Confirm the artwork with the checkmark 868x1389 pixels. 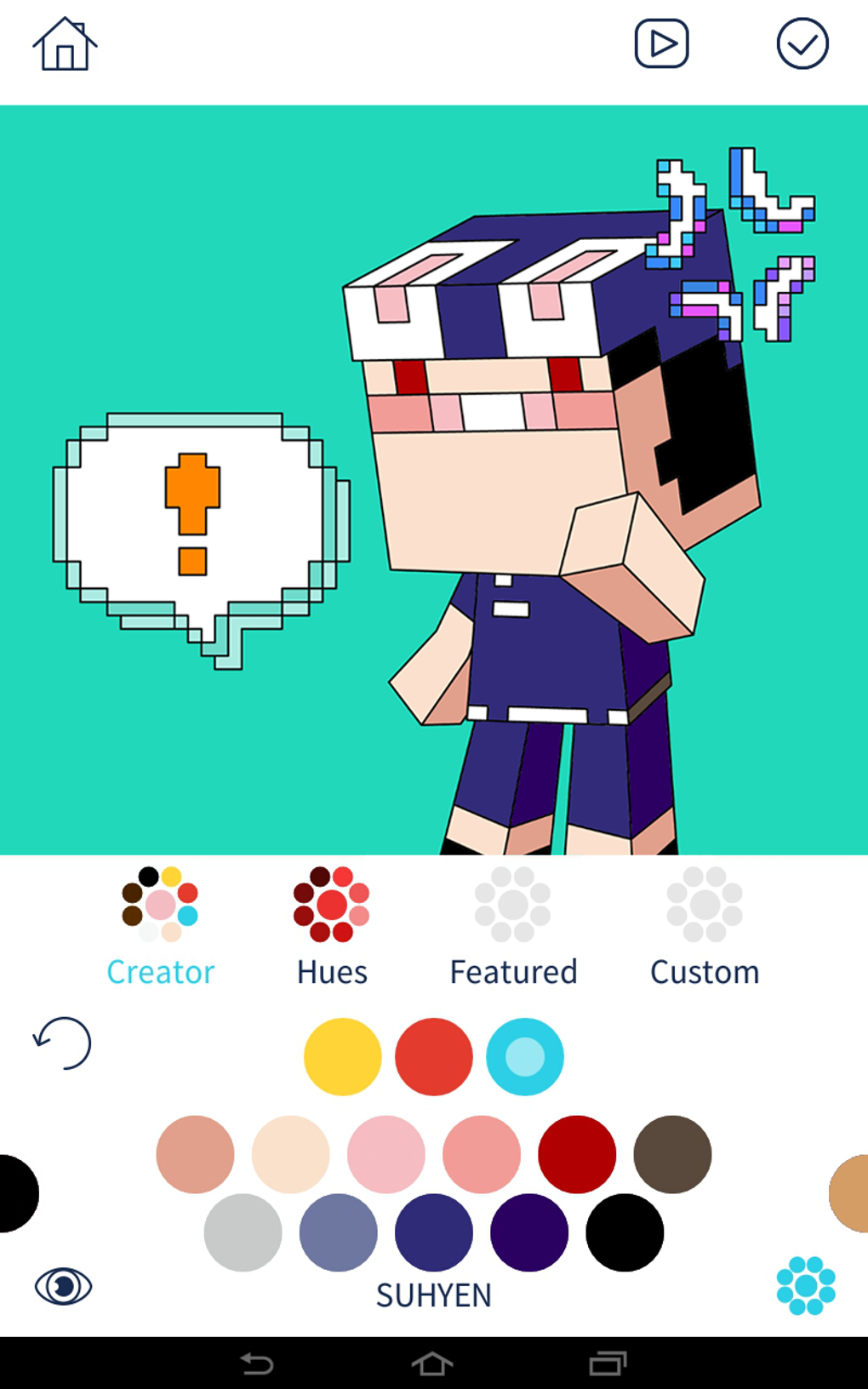point(802,43)
